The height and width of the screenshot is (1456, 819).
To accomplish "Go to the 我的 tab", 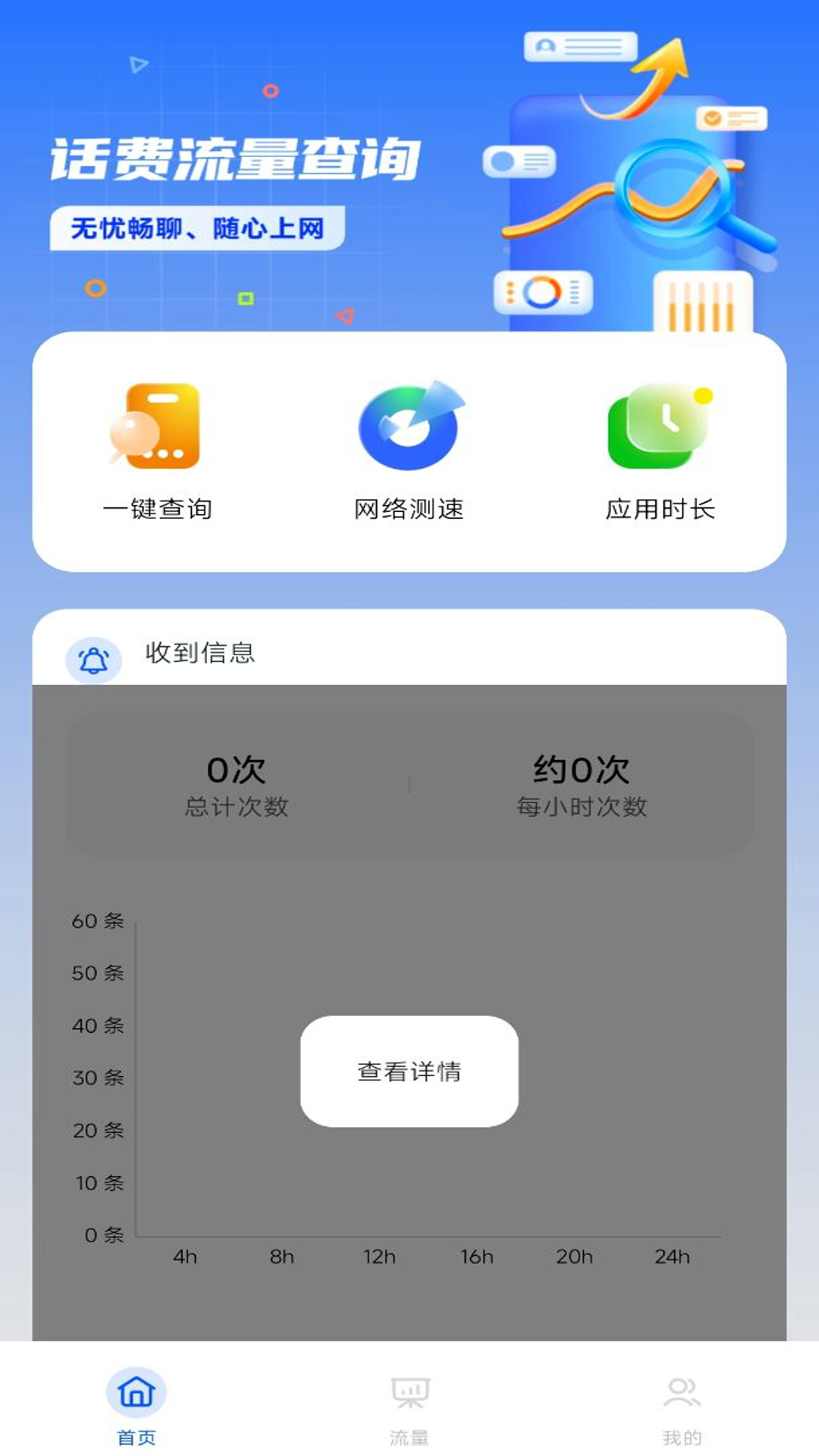I will (682, 1405).
